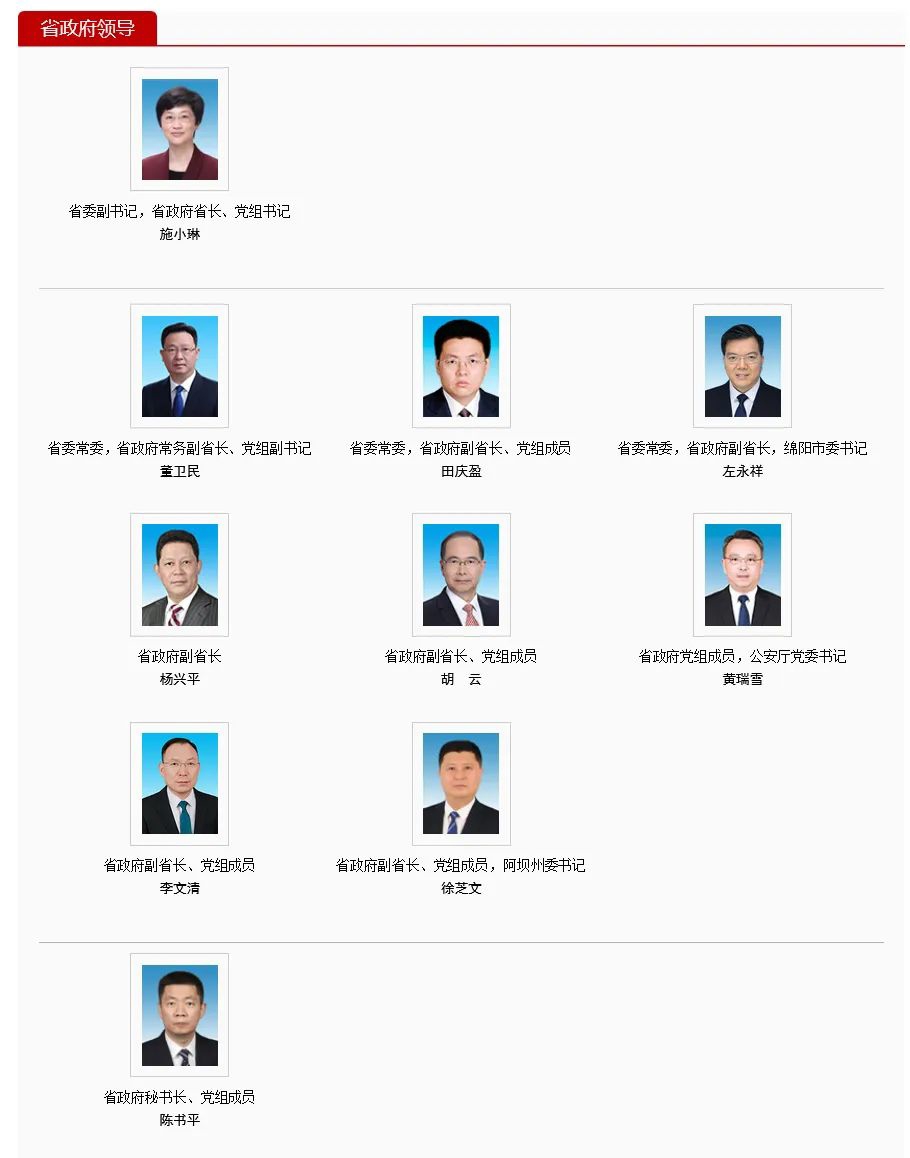Tap the 李文清 leader tile
Image resolution: width=910 pixels, height=1158 pixels.
pos(179,784)
